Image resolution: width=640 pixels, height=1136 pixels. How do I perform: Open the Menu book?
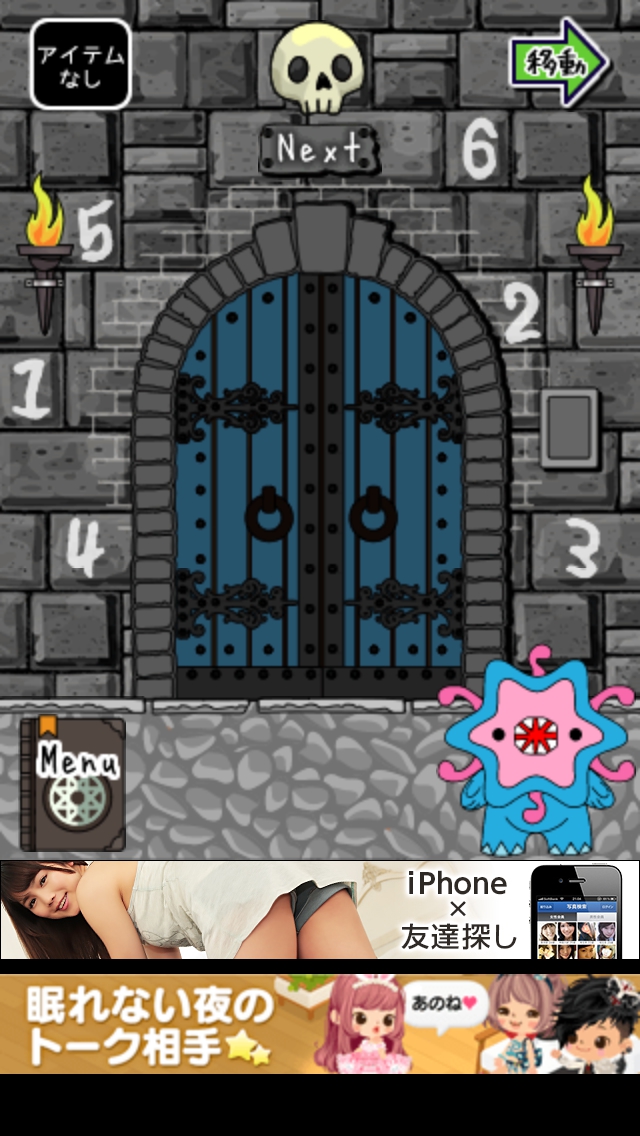pyautogui.click(x=73, y=783)
